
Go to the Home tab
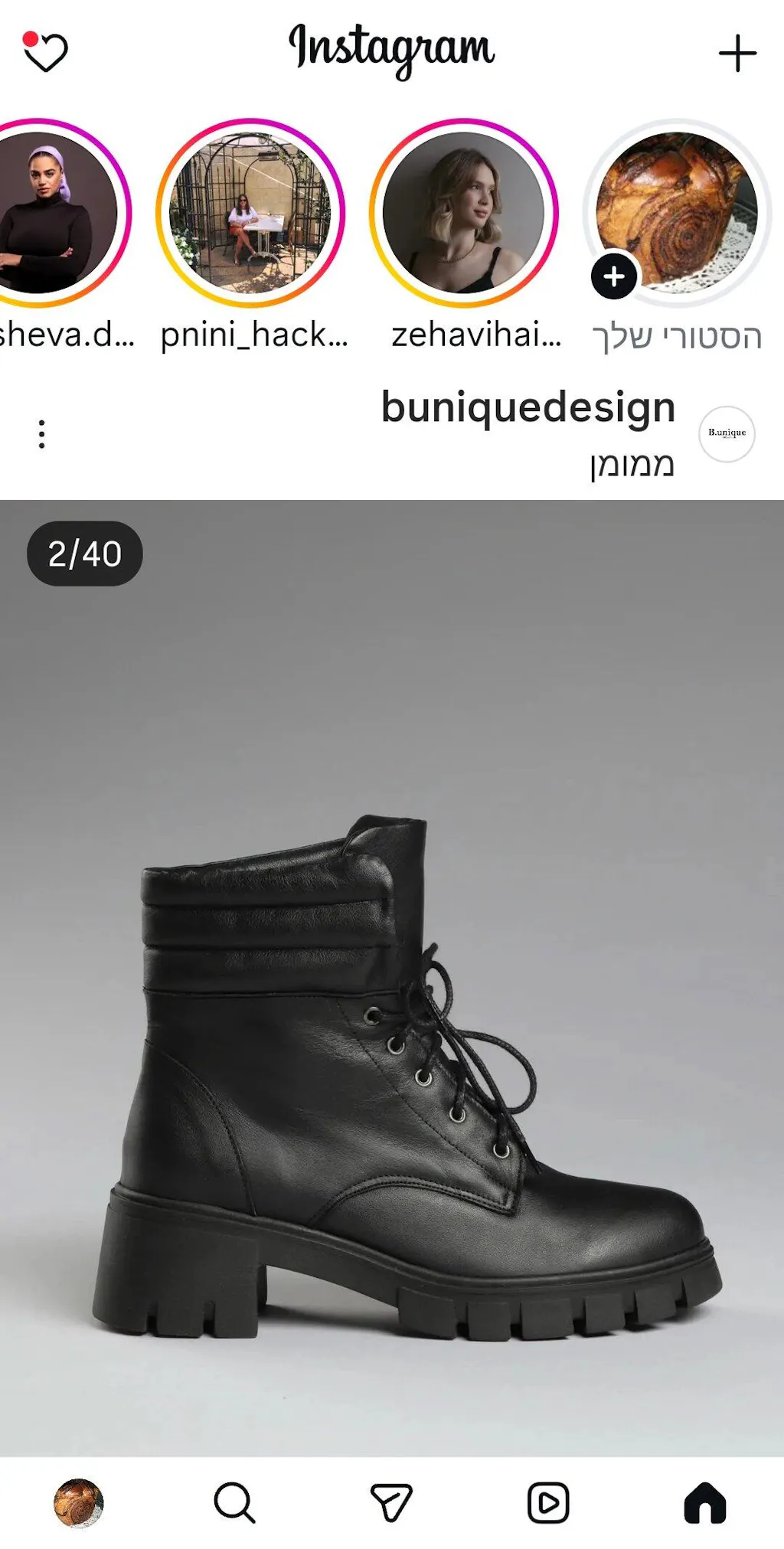pos(704,1503)
